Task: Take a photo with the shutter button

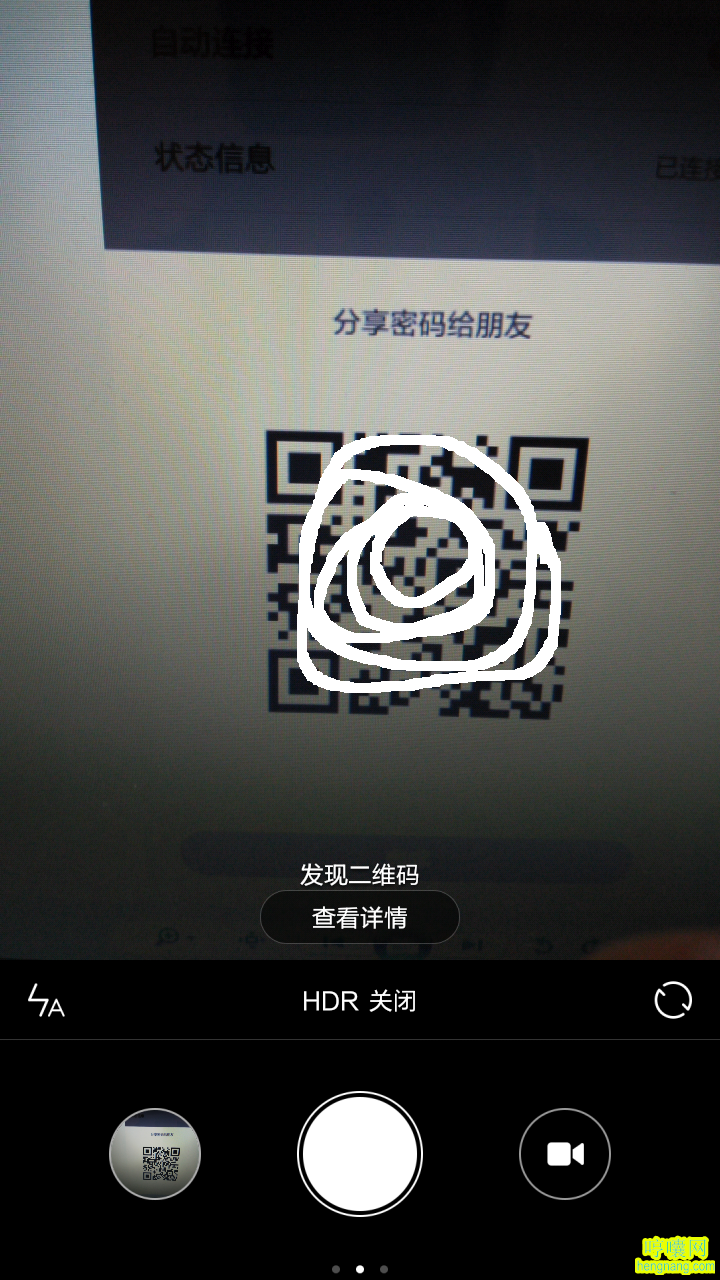Action: (360, 1154)
